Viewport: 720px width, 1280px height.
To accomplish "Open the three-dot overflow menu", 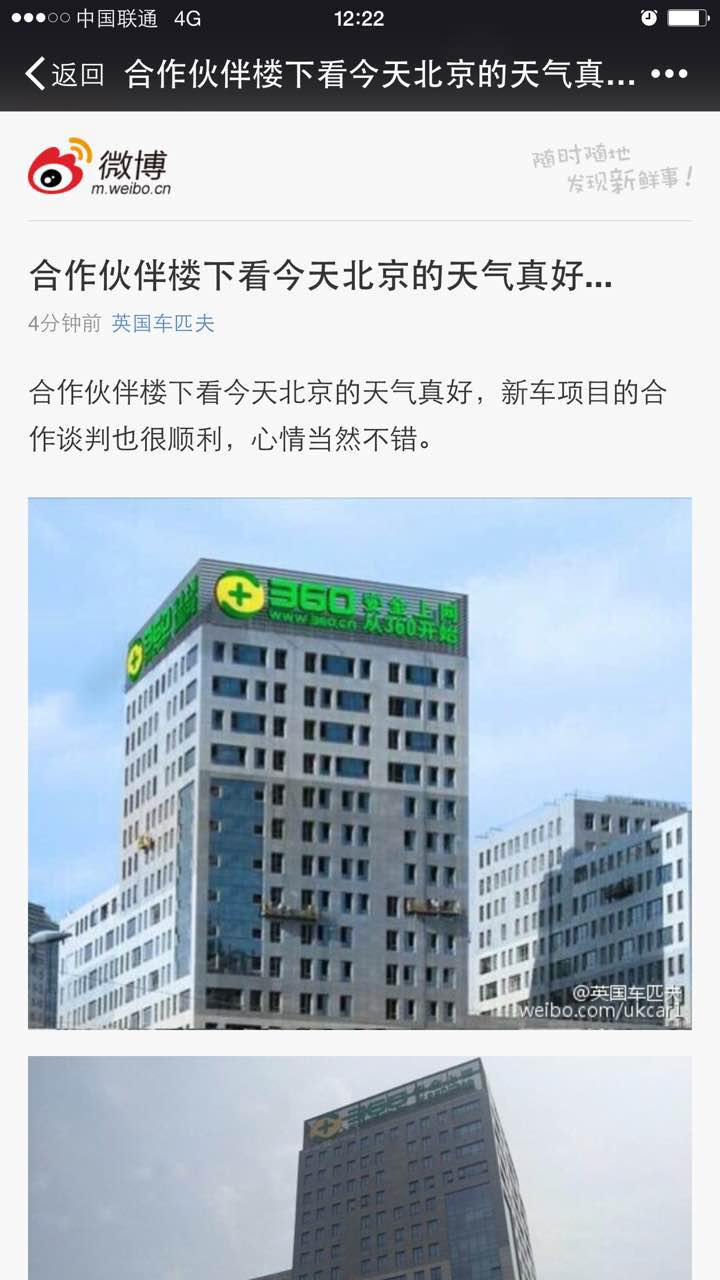I will (x=669, y=74).
